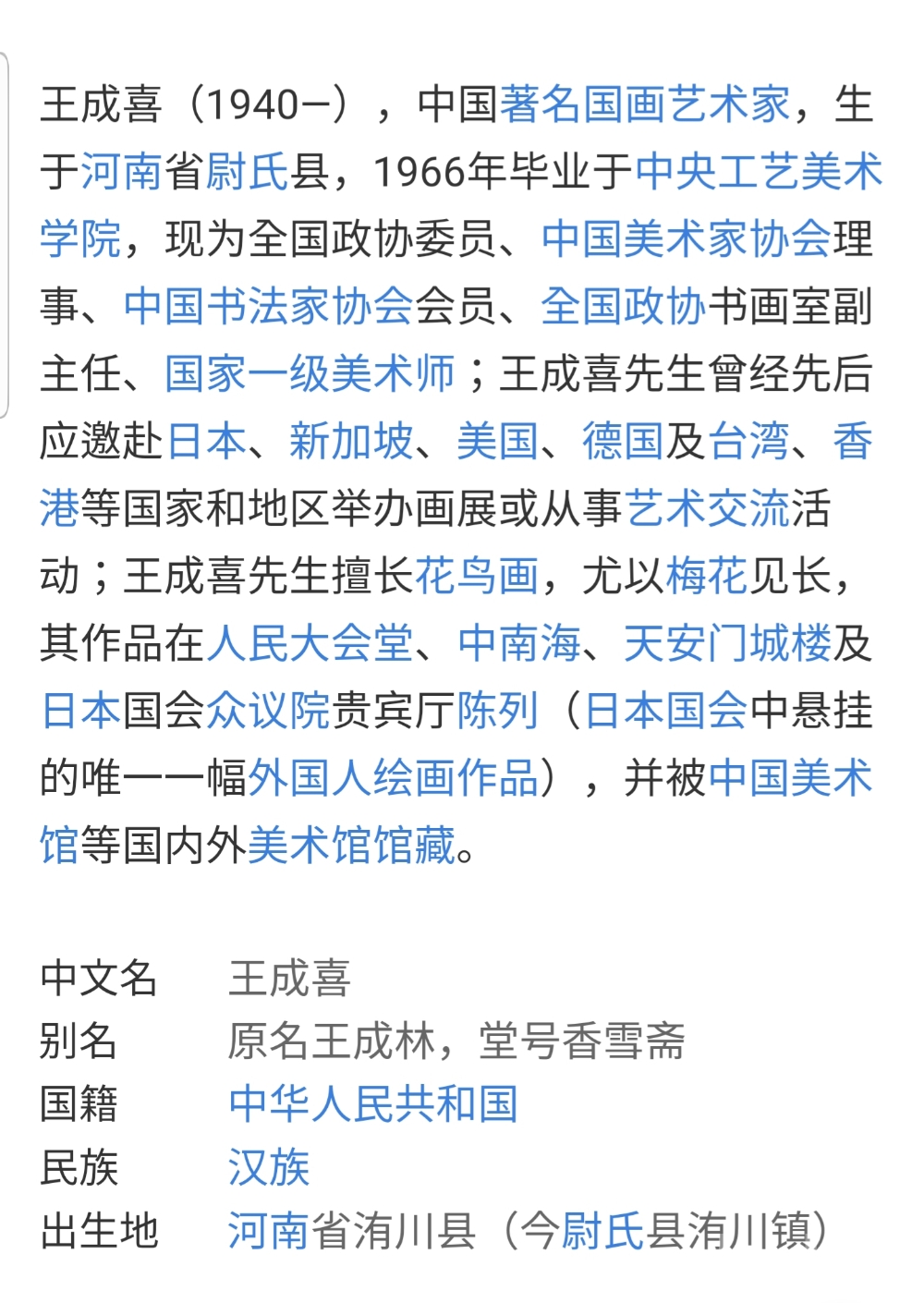Open the 梅花 link
Screen dimensions: 924x1303
(x=706, y=577)
